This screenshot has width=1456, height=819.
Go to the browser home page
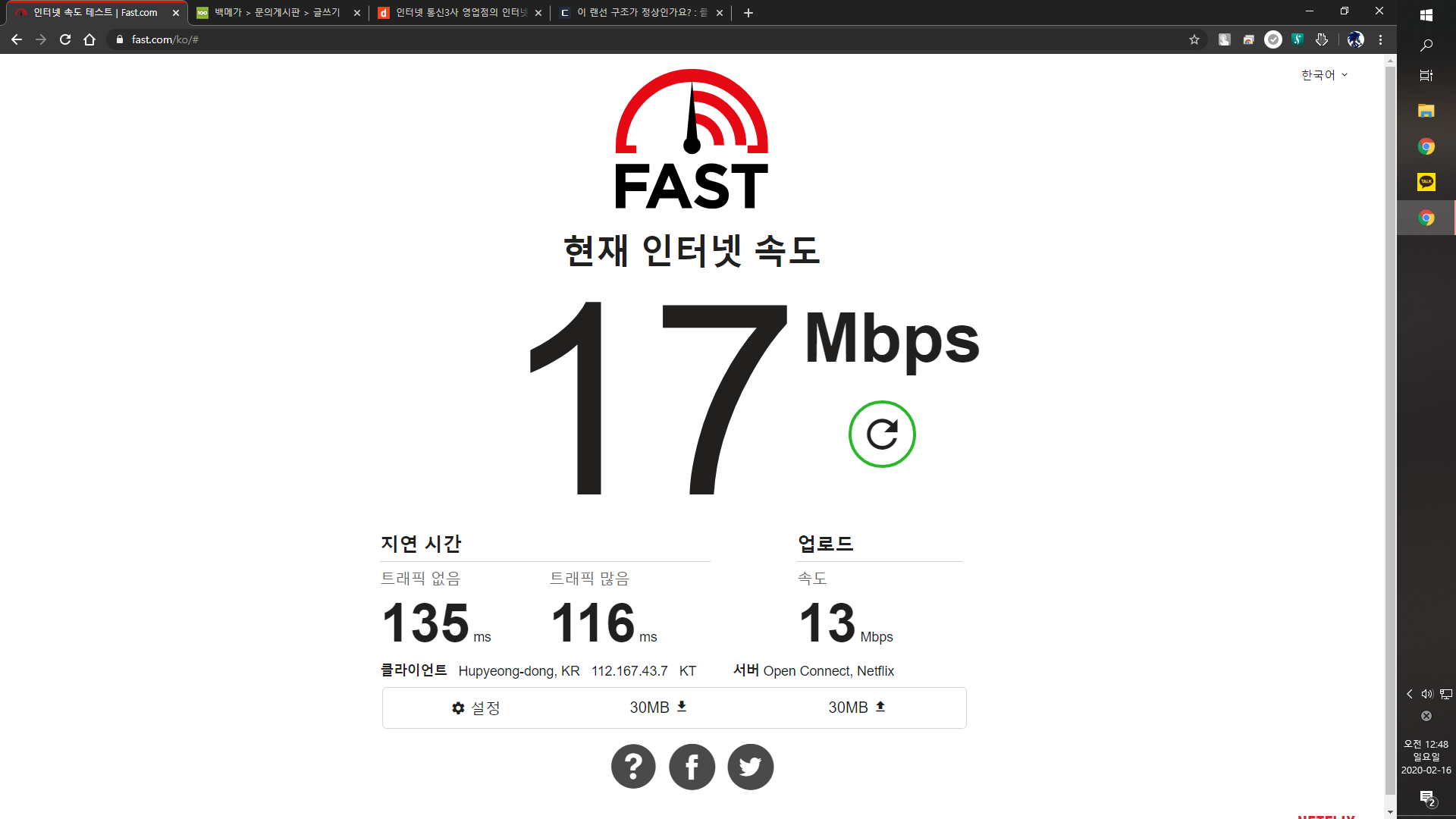pos(89,39)
